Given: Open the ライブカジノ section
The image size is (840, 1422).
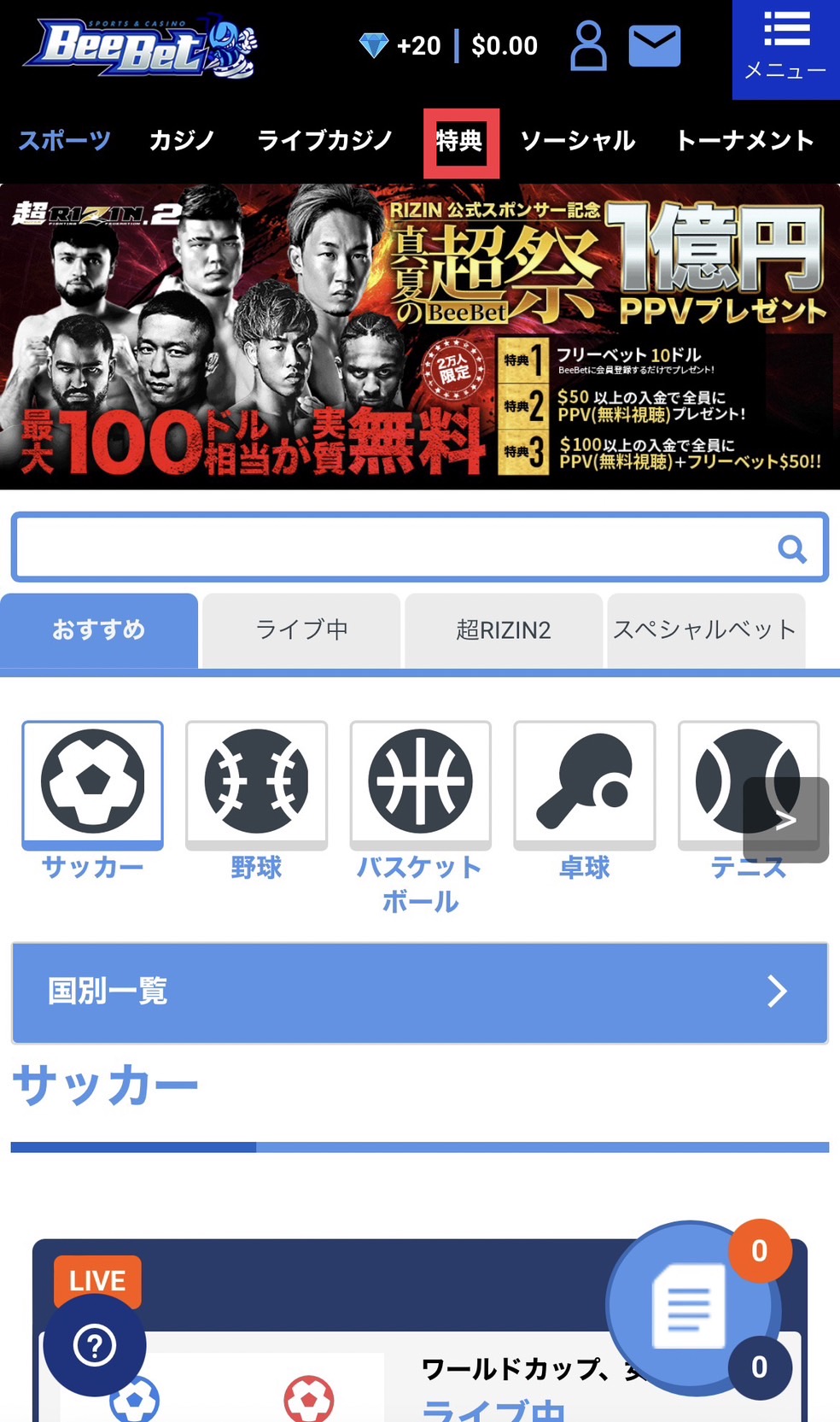Looking at the screenshot, I should point(324,140).
